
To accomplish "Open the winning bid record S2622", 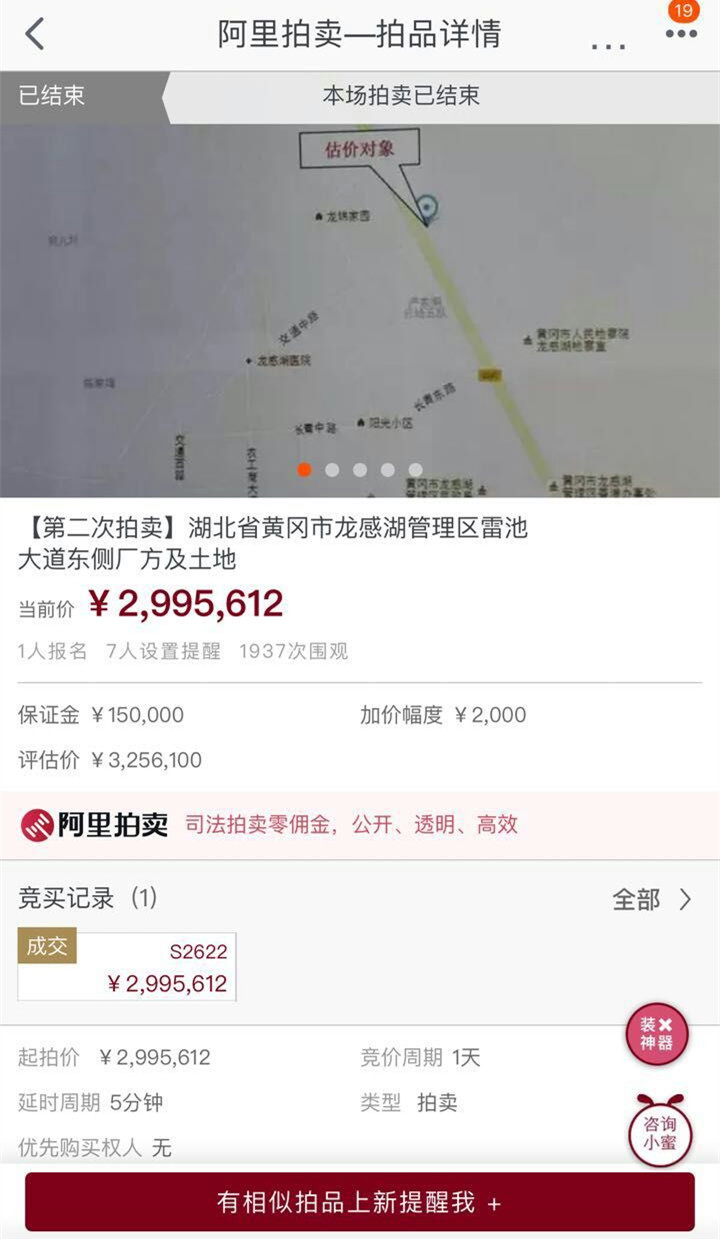I will click(127, 966).
